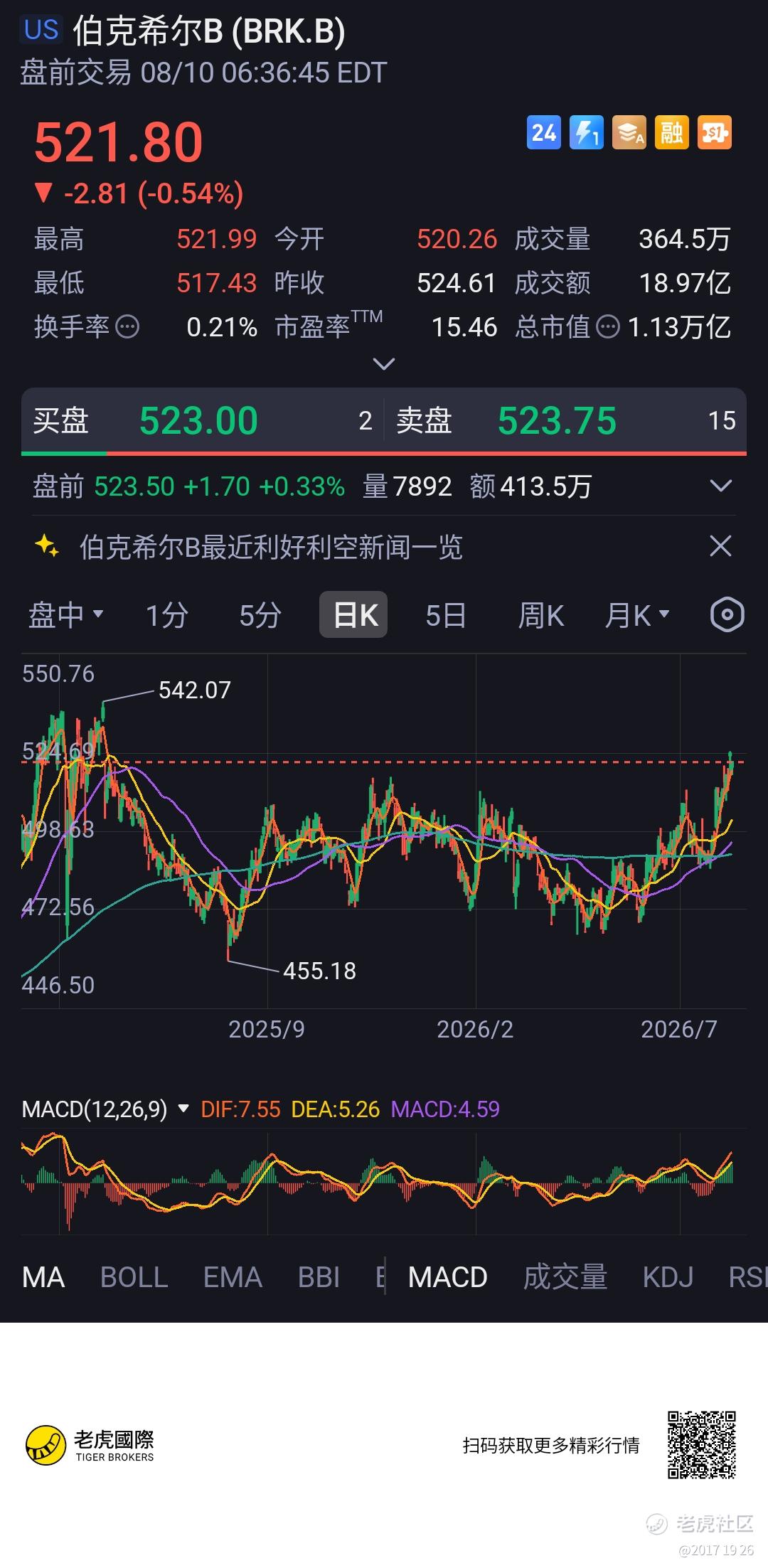Open 伯克希尔B利好利空新闻一览 banner

coord(270,547)
